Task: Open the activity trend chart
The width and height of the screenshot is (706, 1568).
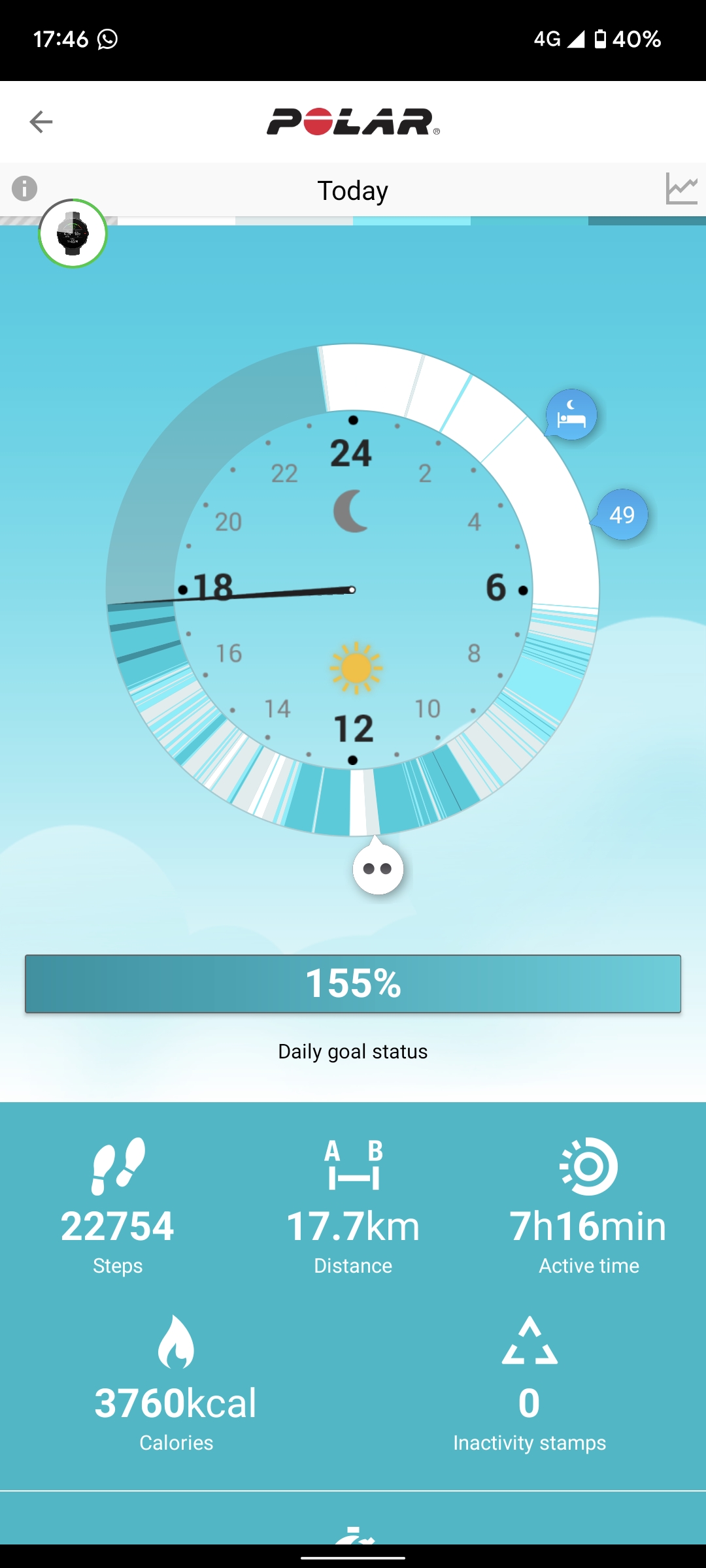Action: click(x=681, y=189)
